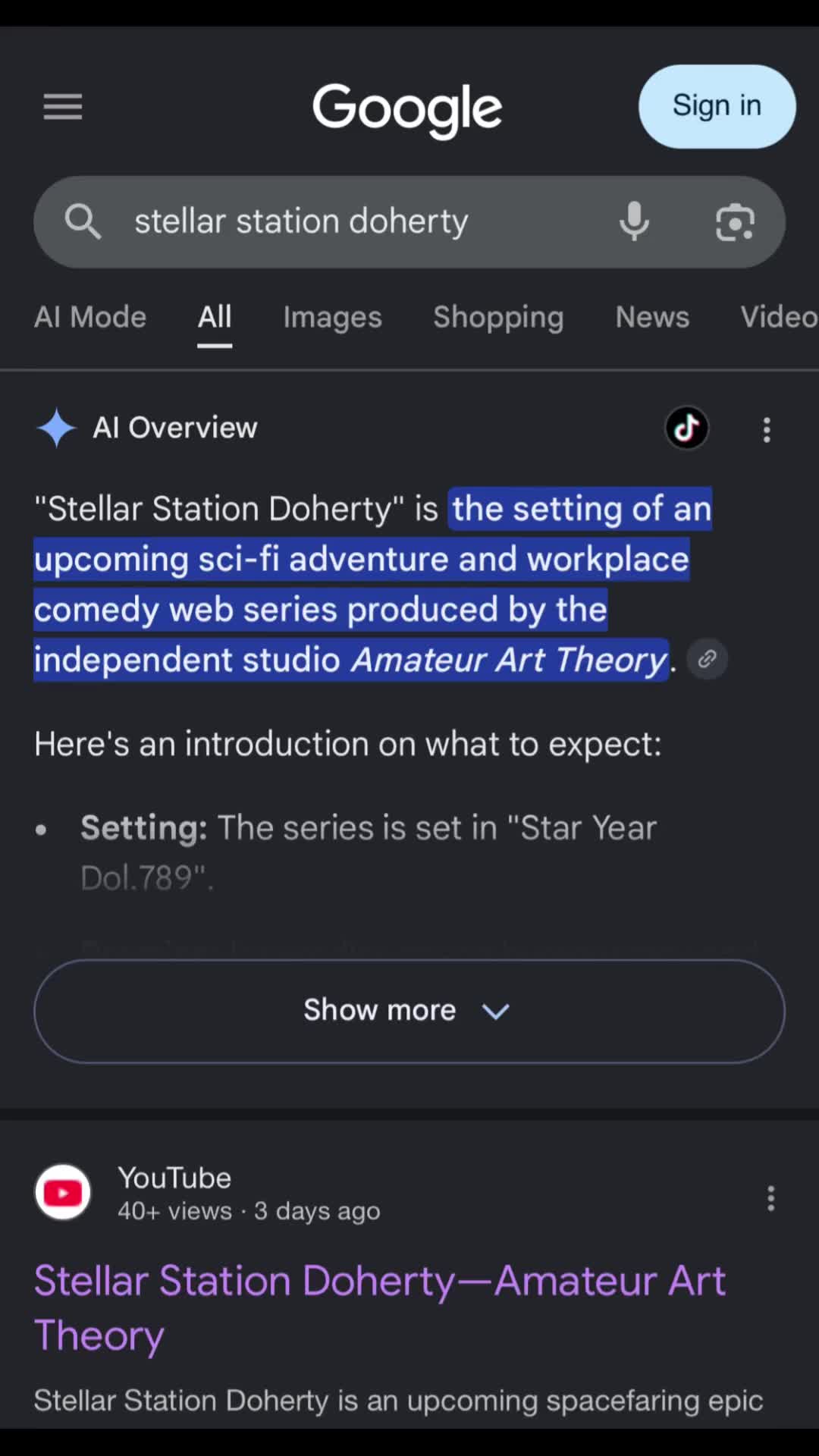819x1456 pixels.
Task: Open the hamburger menu
Action: (x=63, y=107)
